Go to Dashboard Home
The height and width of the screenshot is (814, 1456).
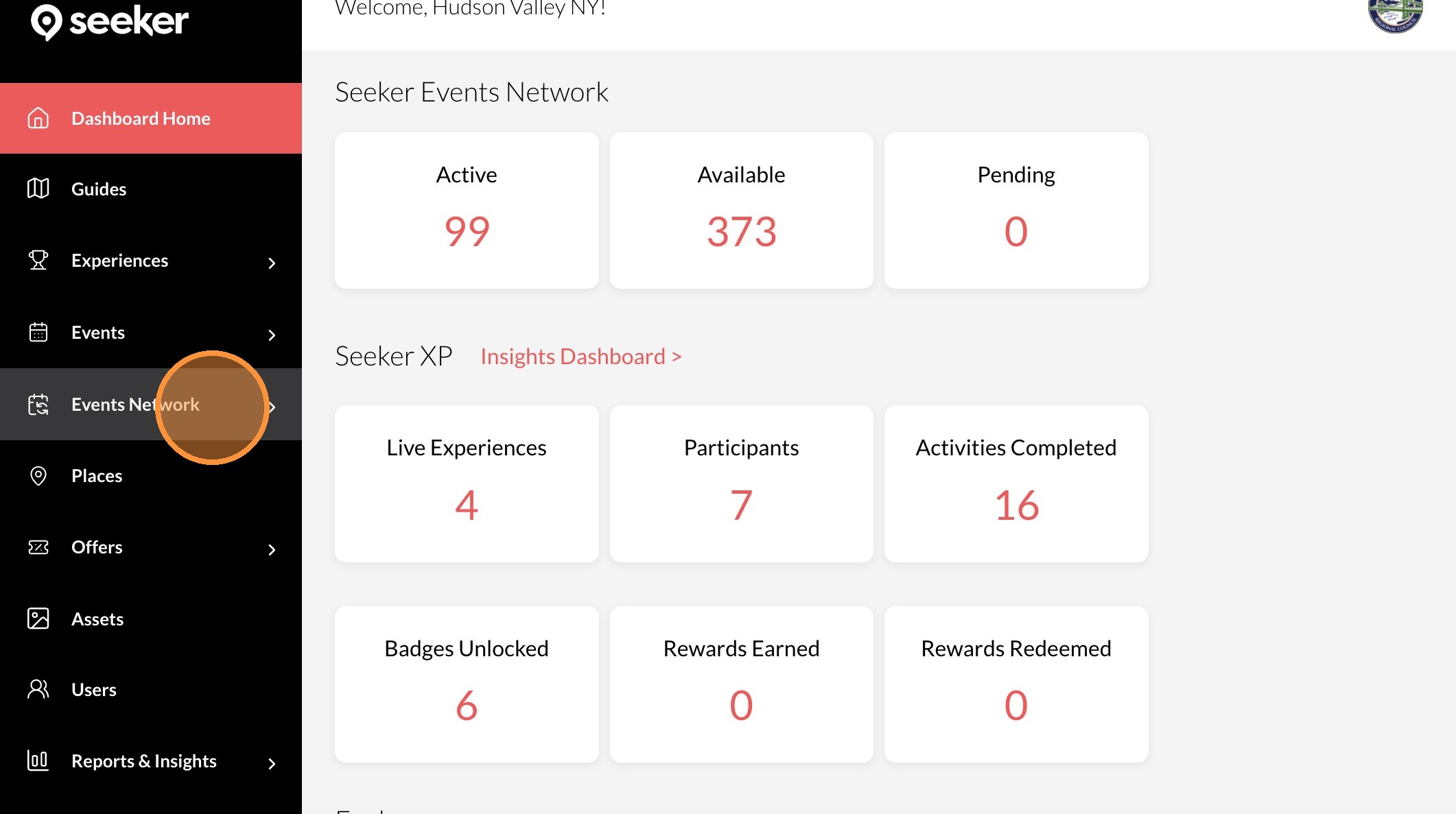coord(141,119)
